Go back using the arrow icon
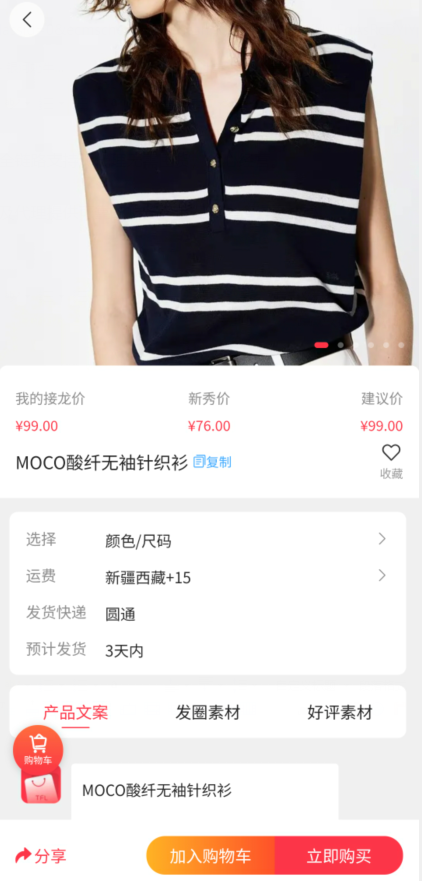Image resolution: width=422 pixels, height=881 pixels. point(27,20)
